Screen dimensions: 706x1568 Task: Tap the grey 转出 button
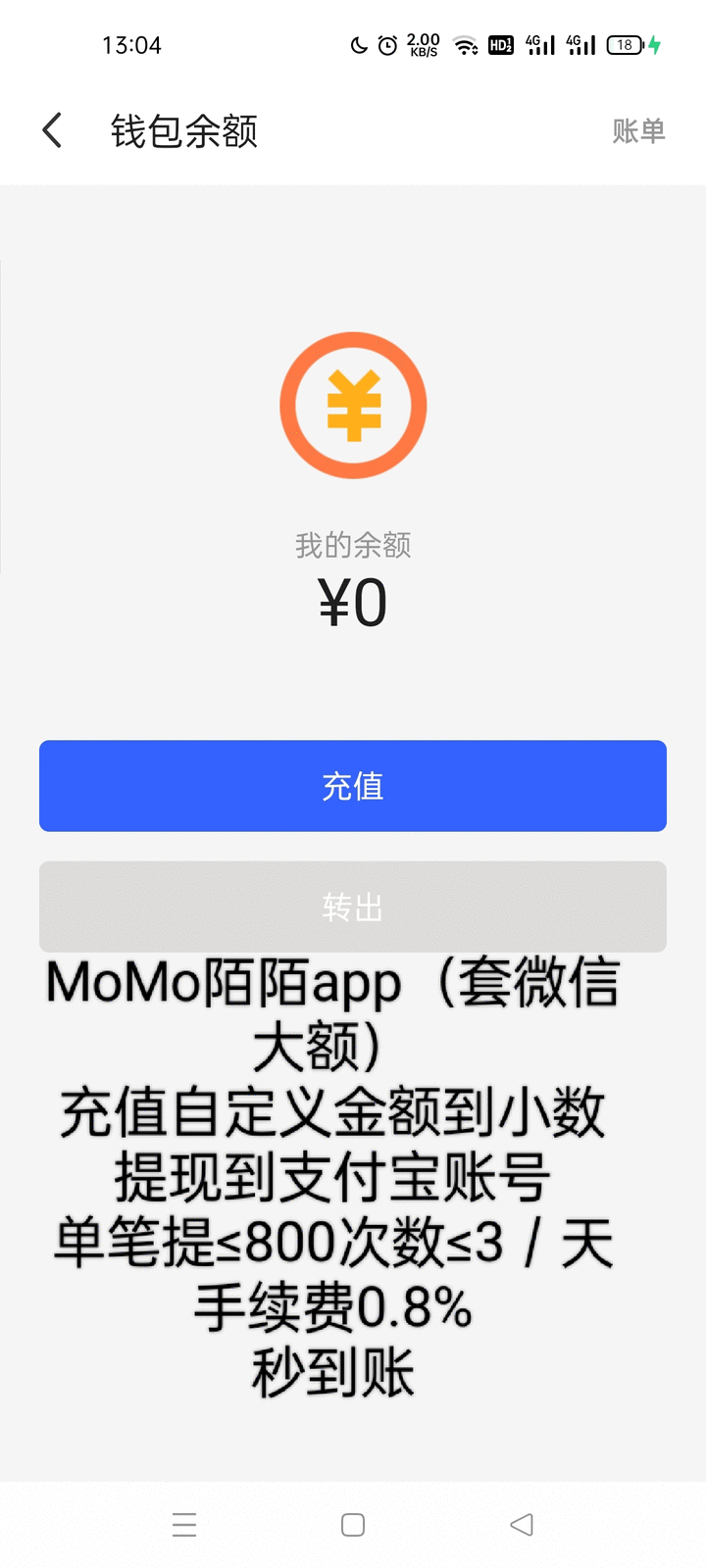[x=353, y=906]
